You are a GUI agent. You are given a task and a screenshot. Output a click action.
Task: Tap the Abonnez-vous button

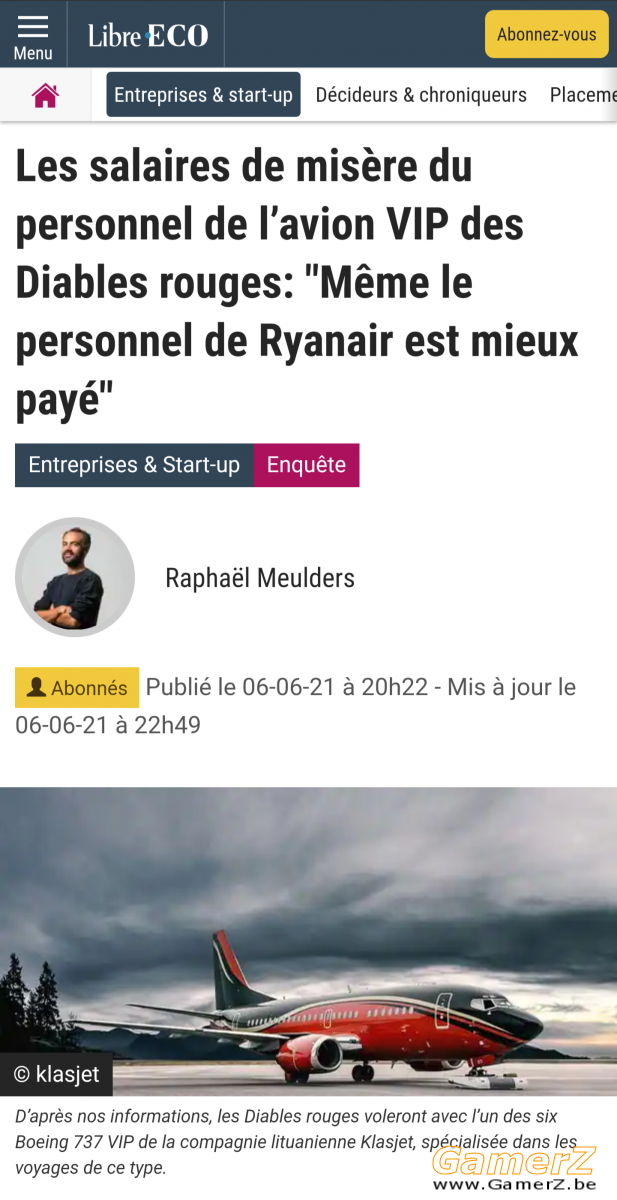[x=547, y=34]
